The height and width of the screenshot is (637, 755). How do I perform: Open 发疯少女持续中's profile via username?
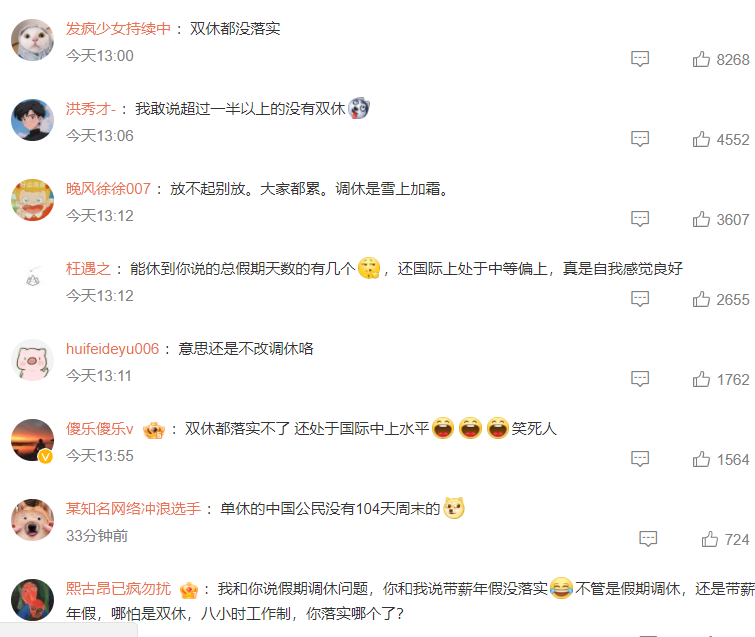[119, 29]
